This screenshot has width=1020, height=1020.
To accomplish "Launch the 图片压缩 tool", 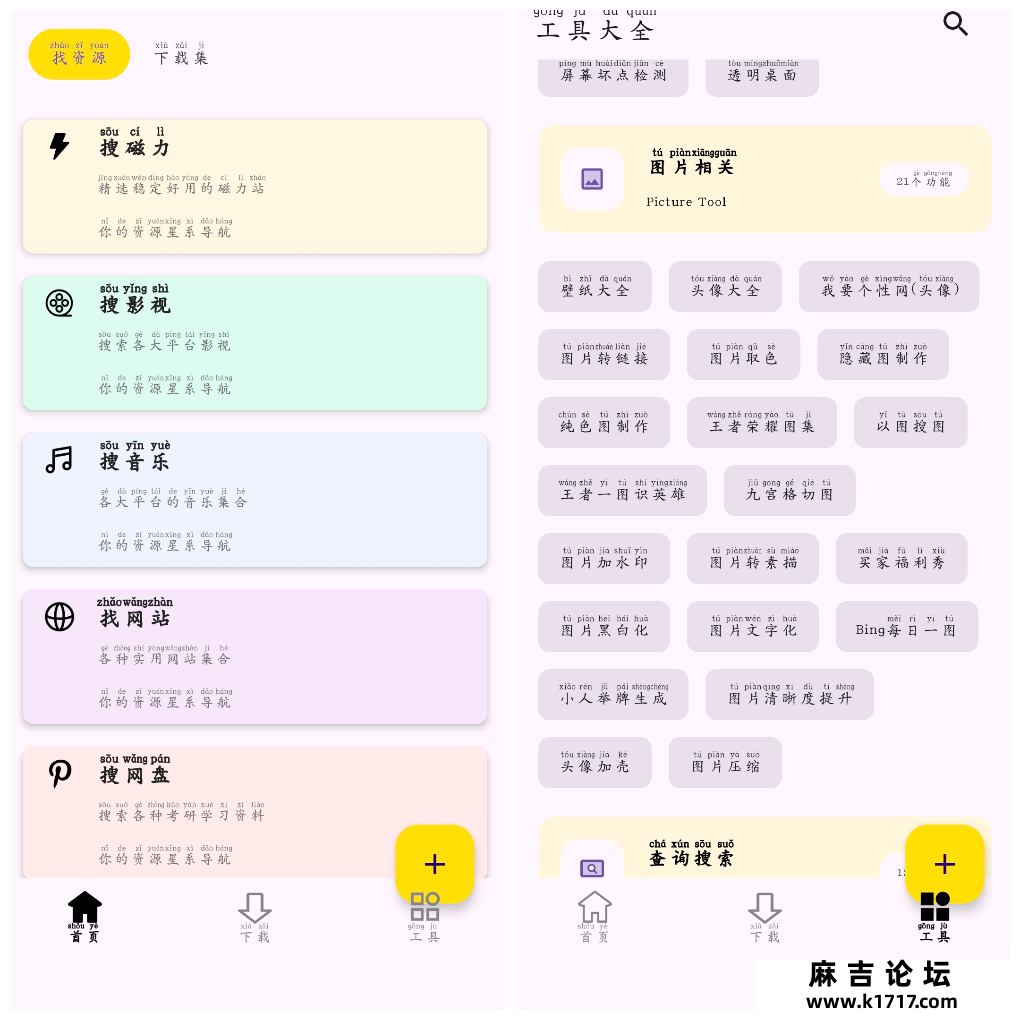I will 725,763.
